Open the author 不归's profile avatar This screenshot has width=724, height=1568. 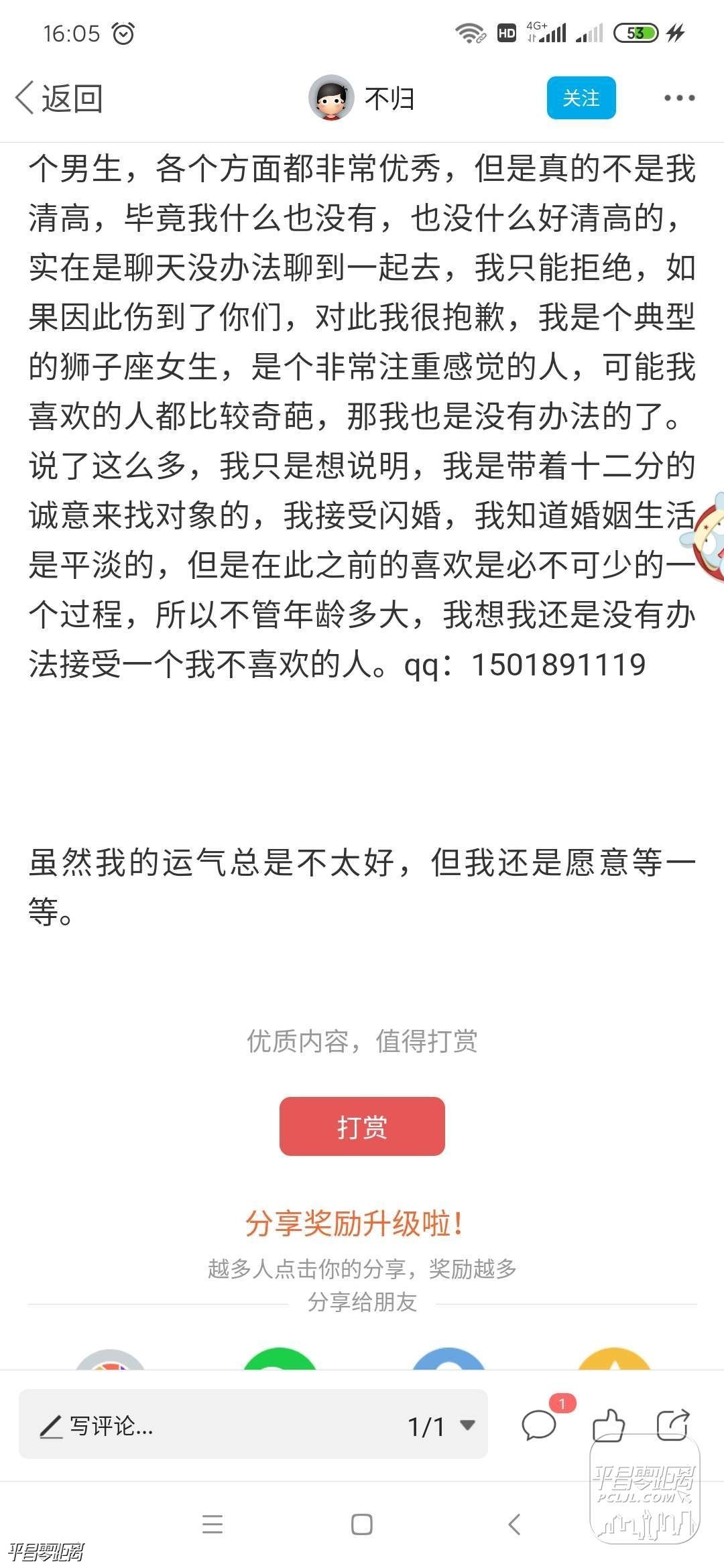click(x=331, y=99)
